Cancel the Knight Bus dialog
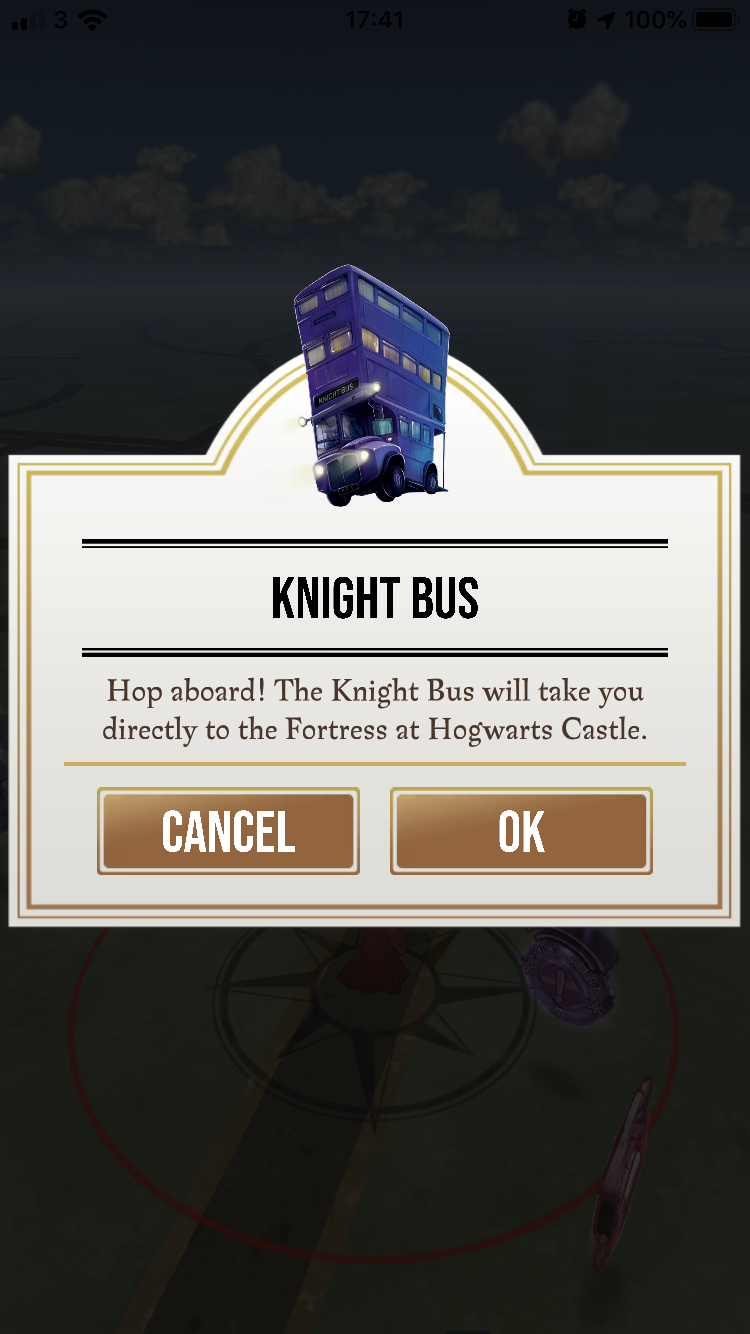 click(228, 831)
